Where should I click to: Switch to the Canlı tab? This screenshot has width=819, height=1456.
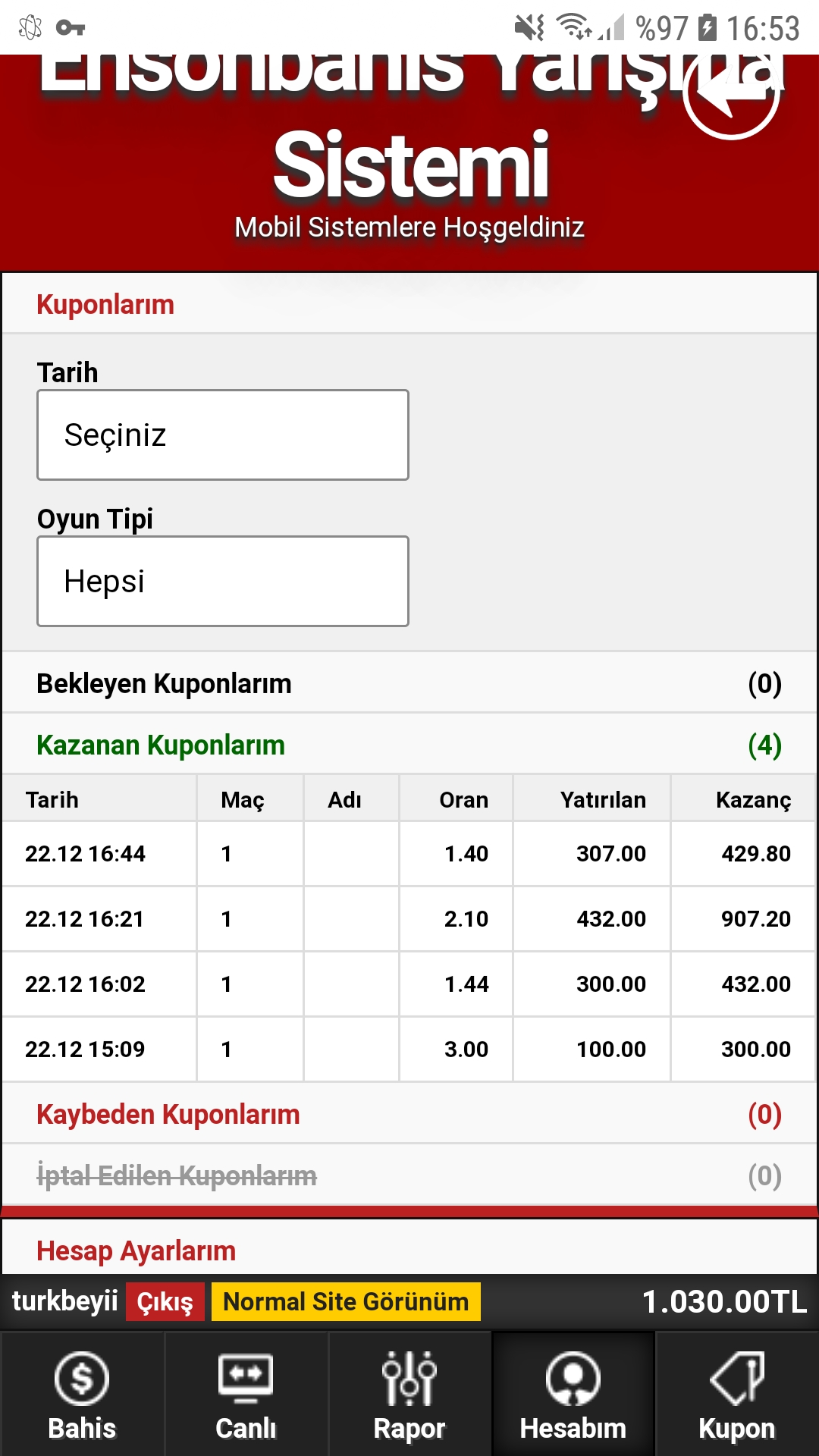click(246, 1394)
